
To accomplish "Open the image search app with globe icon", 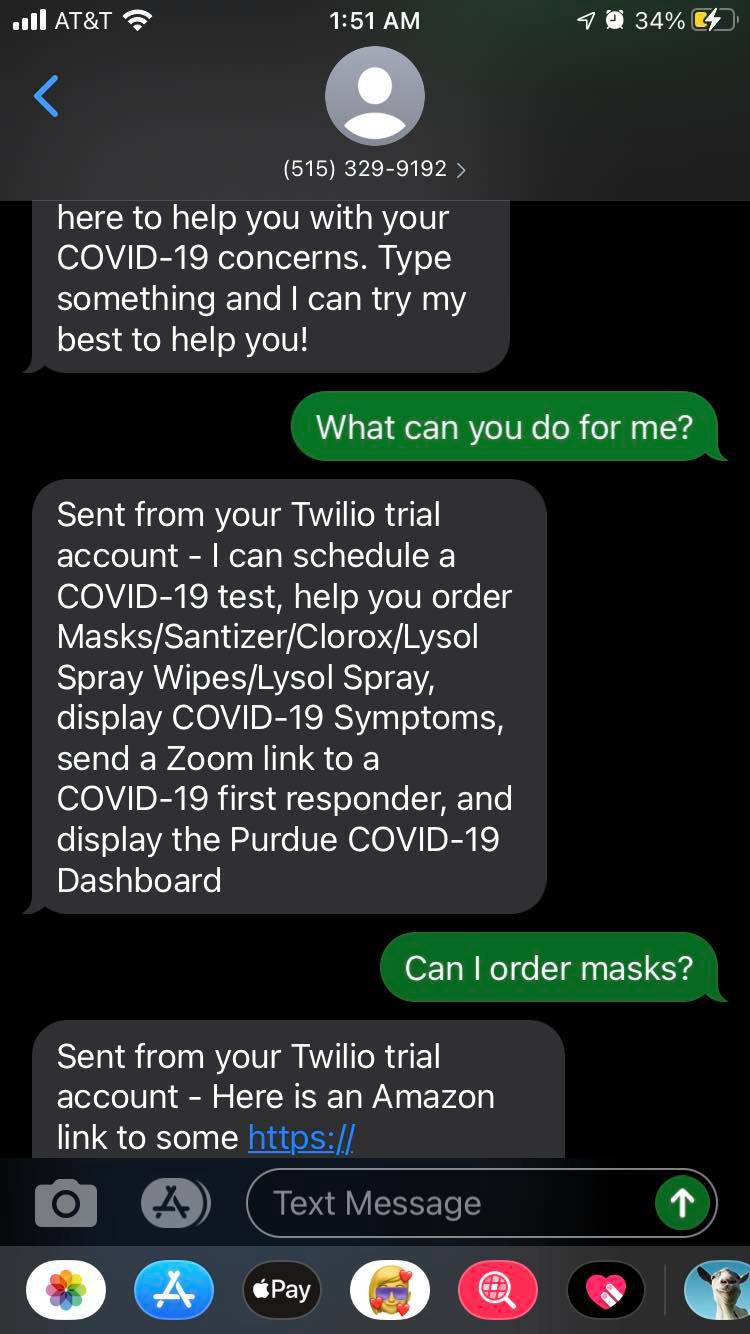I will (498, 1291).
